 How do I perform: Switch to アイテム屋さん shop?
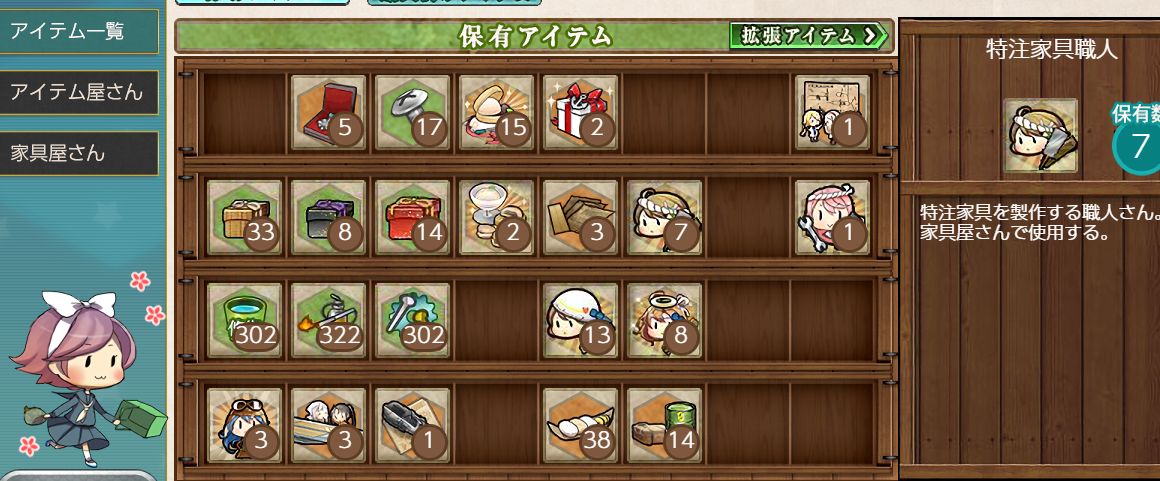[x=80, y=93]
